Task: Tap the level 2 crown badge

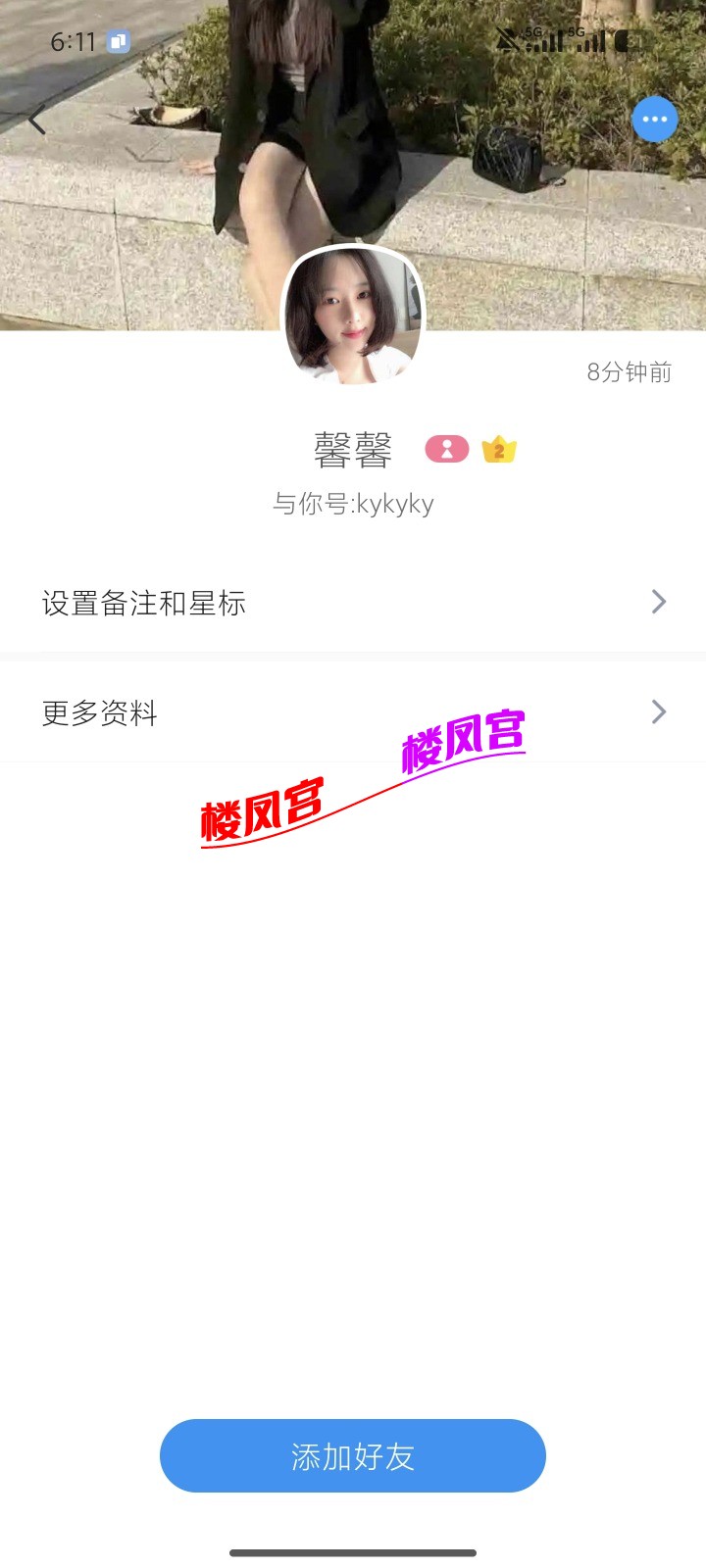Action: point(498,448)
